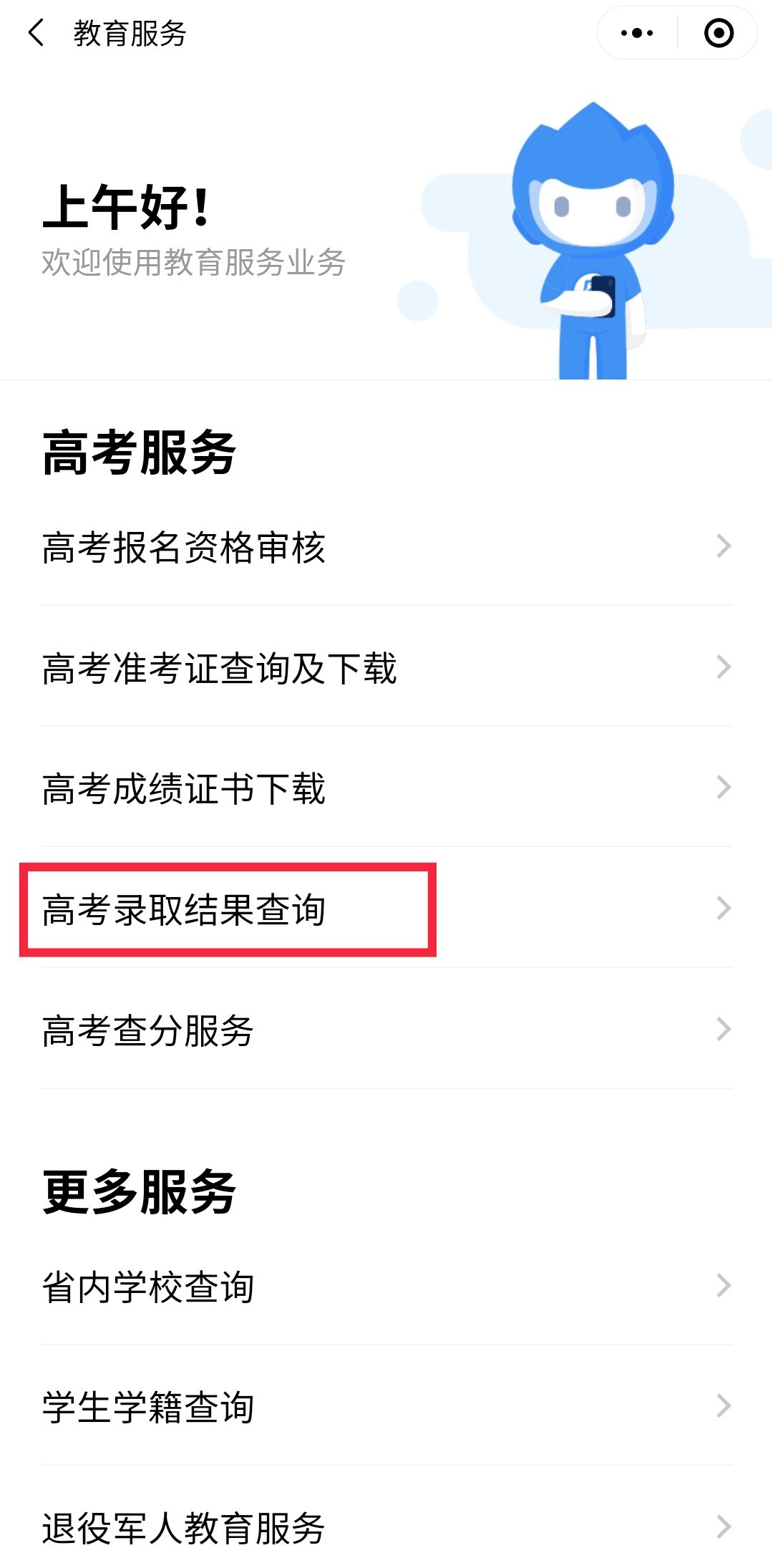Screen dimensions: 773x1568
Task: Open 高考准考证查询及下载
Action: [386, 667]
